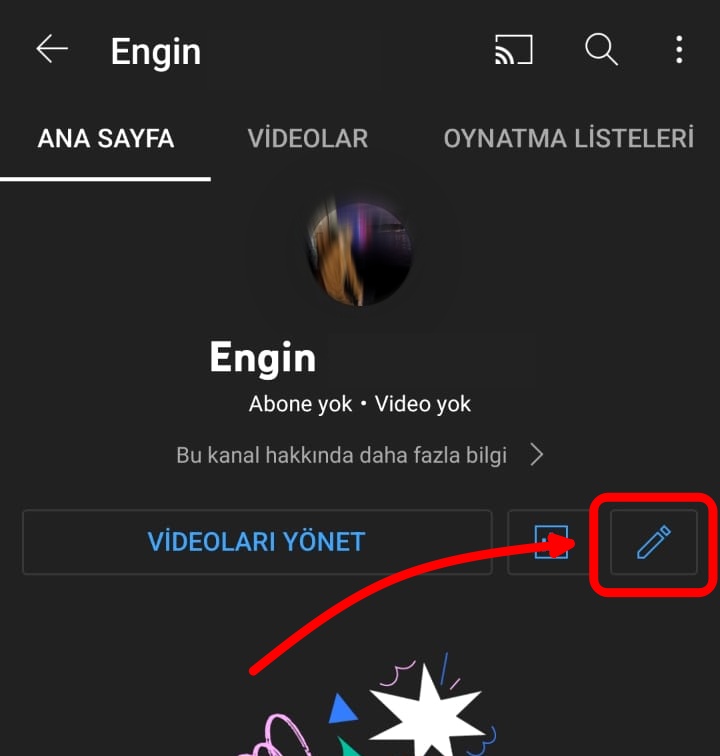Screen dimensions: 720x756
Task: Switch to the VİDEOLAR tab
Action: (x=307, y=139)
